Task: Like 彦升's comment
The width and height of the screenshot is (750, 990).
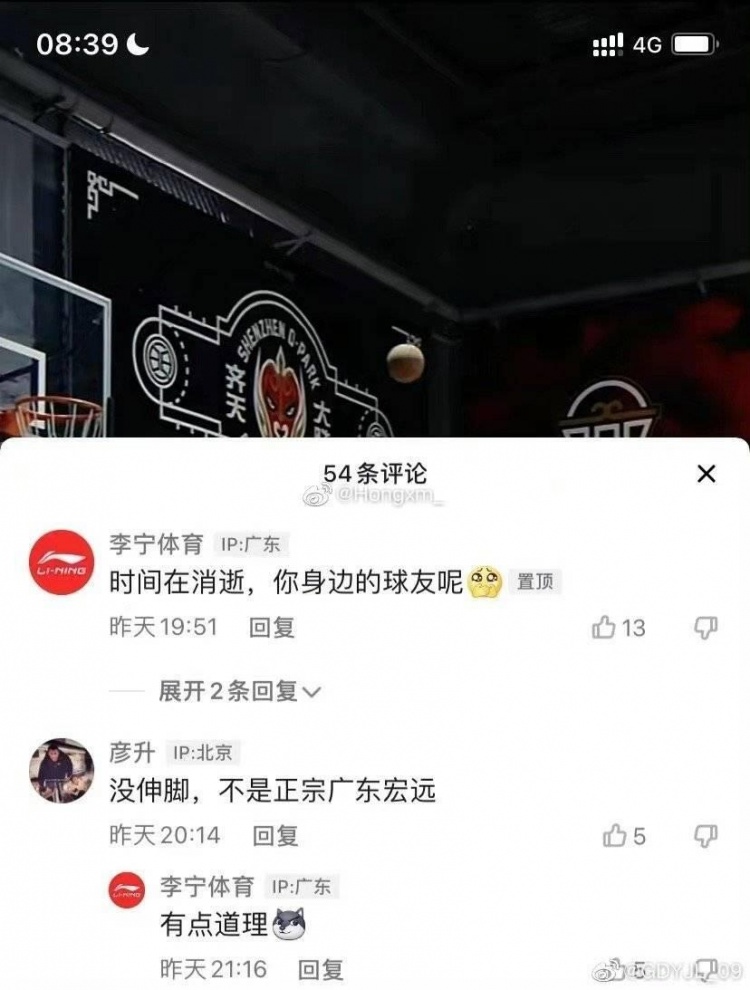Action: click(x=616, y=836)
